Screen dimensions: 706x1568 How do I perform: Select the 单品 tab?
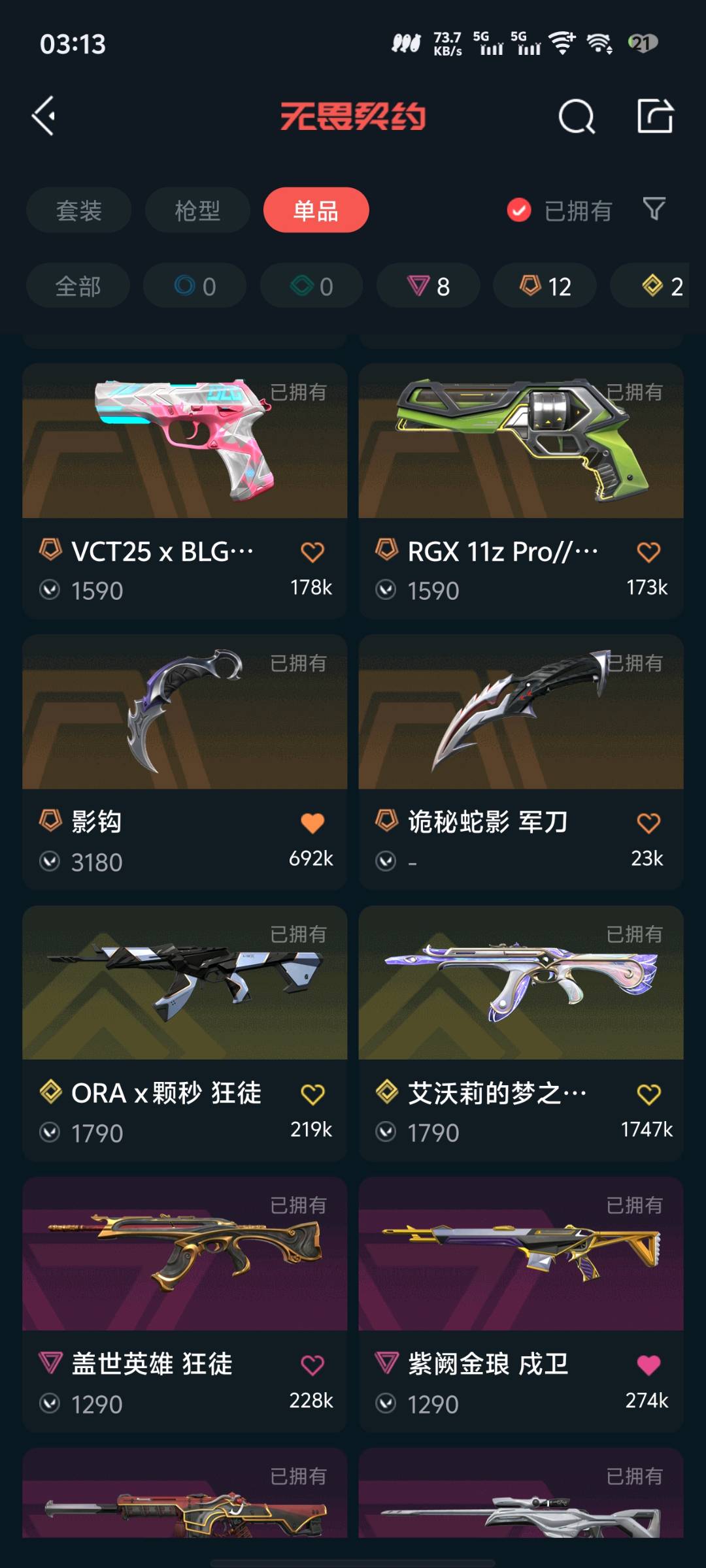click(x=316, y=210)
